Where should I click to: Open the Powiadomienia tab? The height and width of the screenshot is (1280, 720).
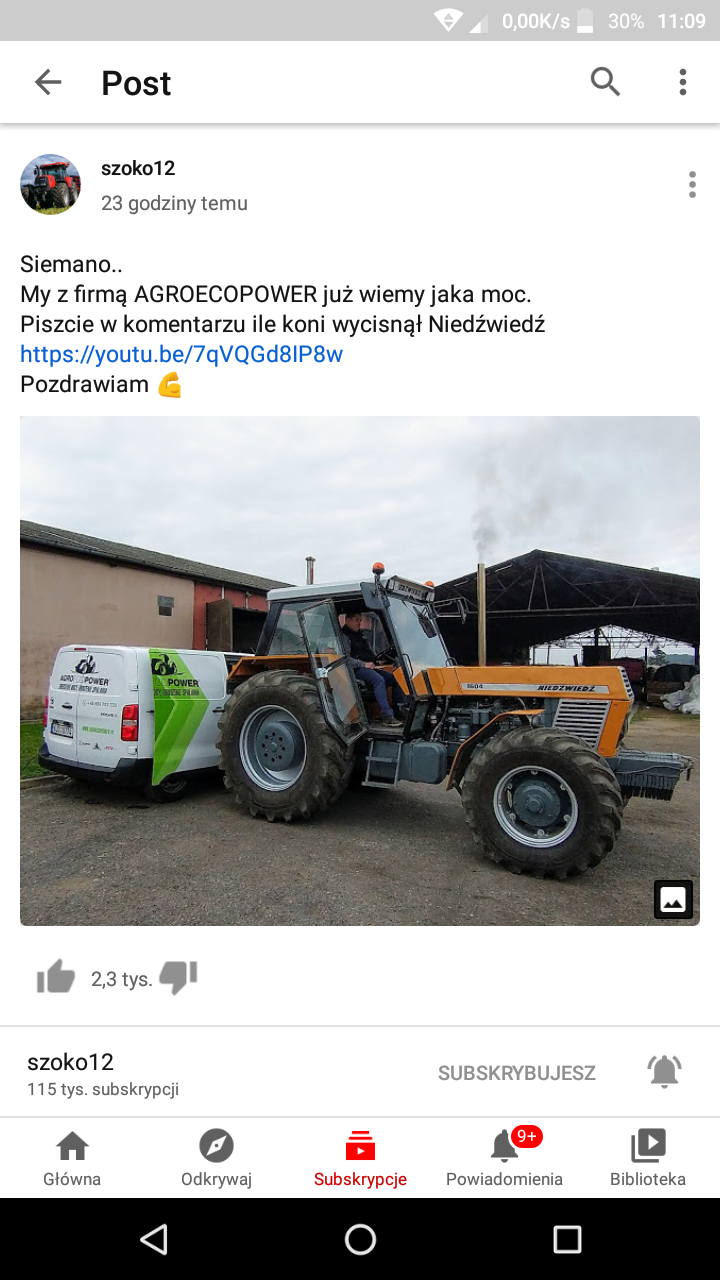(504, 1158)
